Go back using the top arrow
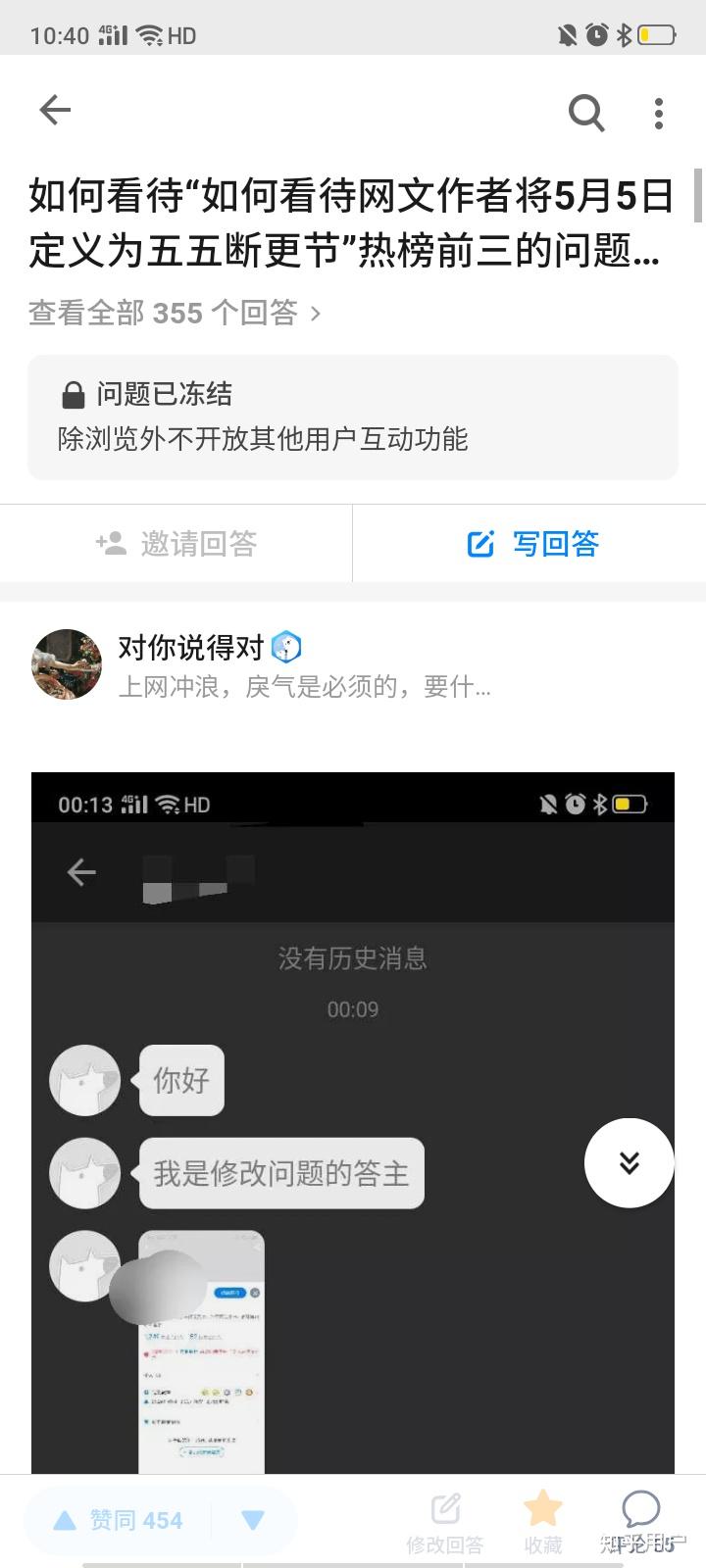 click(55, 110)
